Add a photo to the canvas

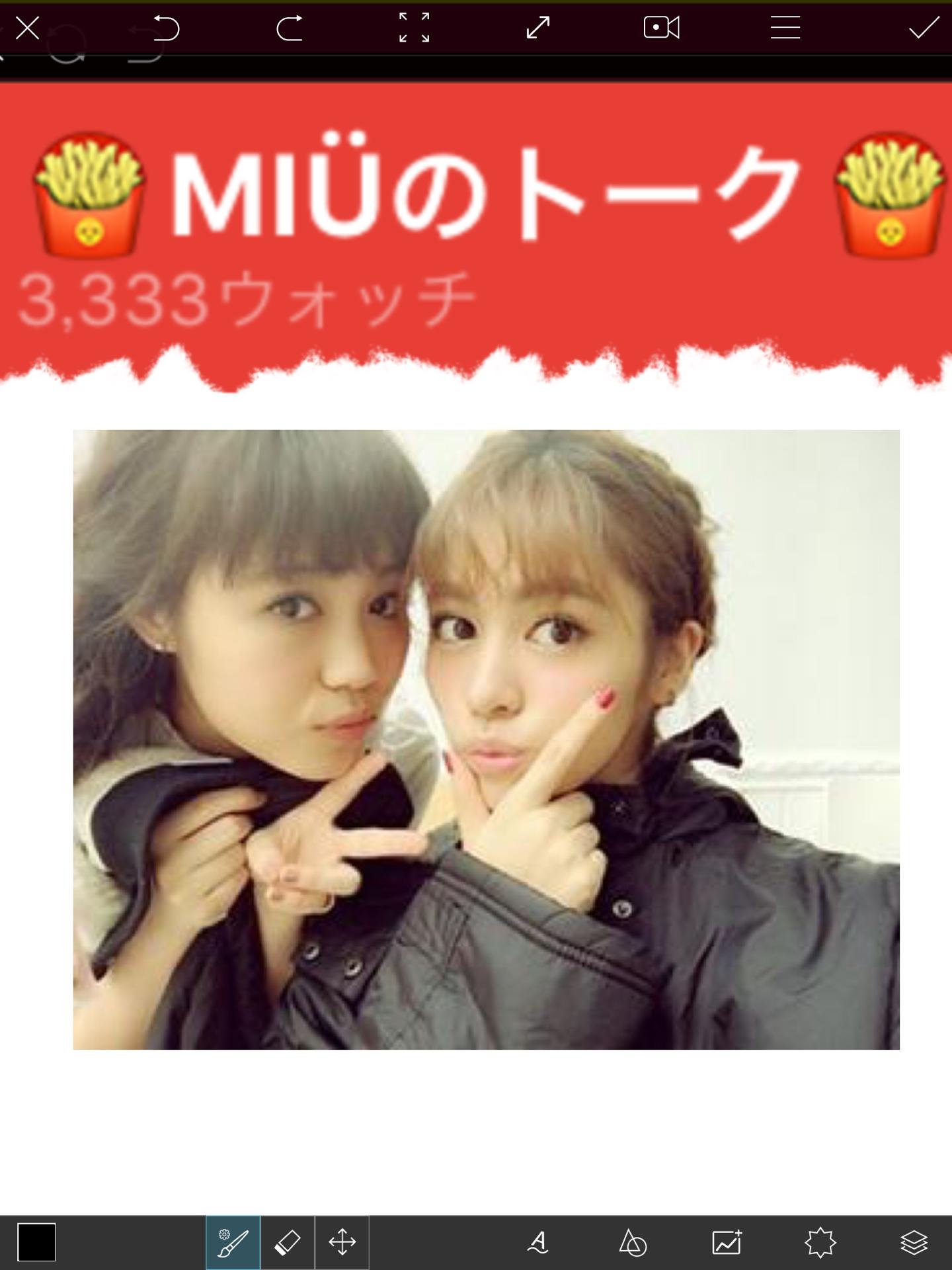(727, 1242)
